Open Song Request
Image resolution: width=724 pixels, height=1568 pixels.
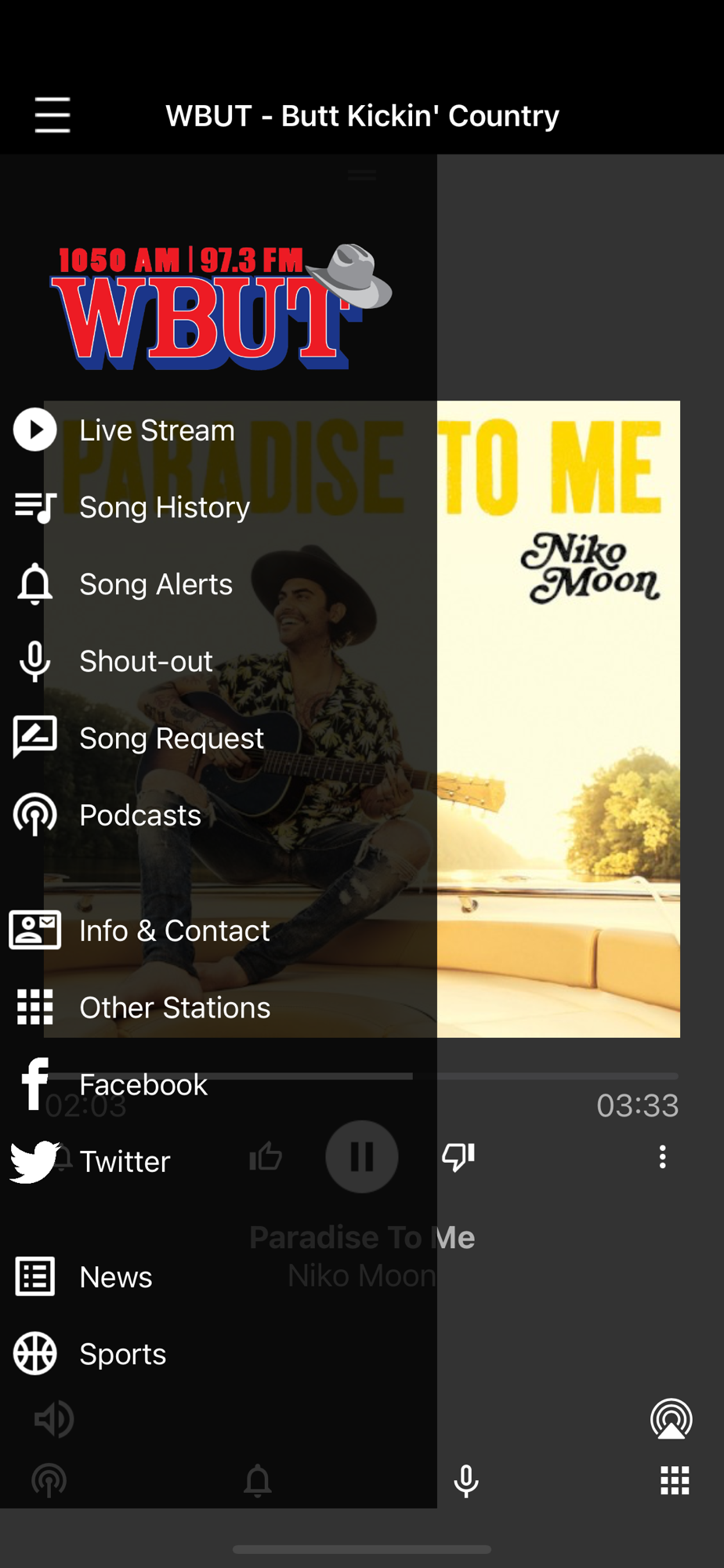pyautogui.click(x=172, y=738)
